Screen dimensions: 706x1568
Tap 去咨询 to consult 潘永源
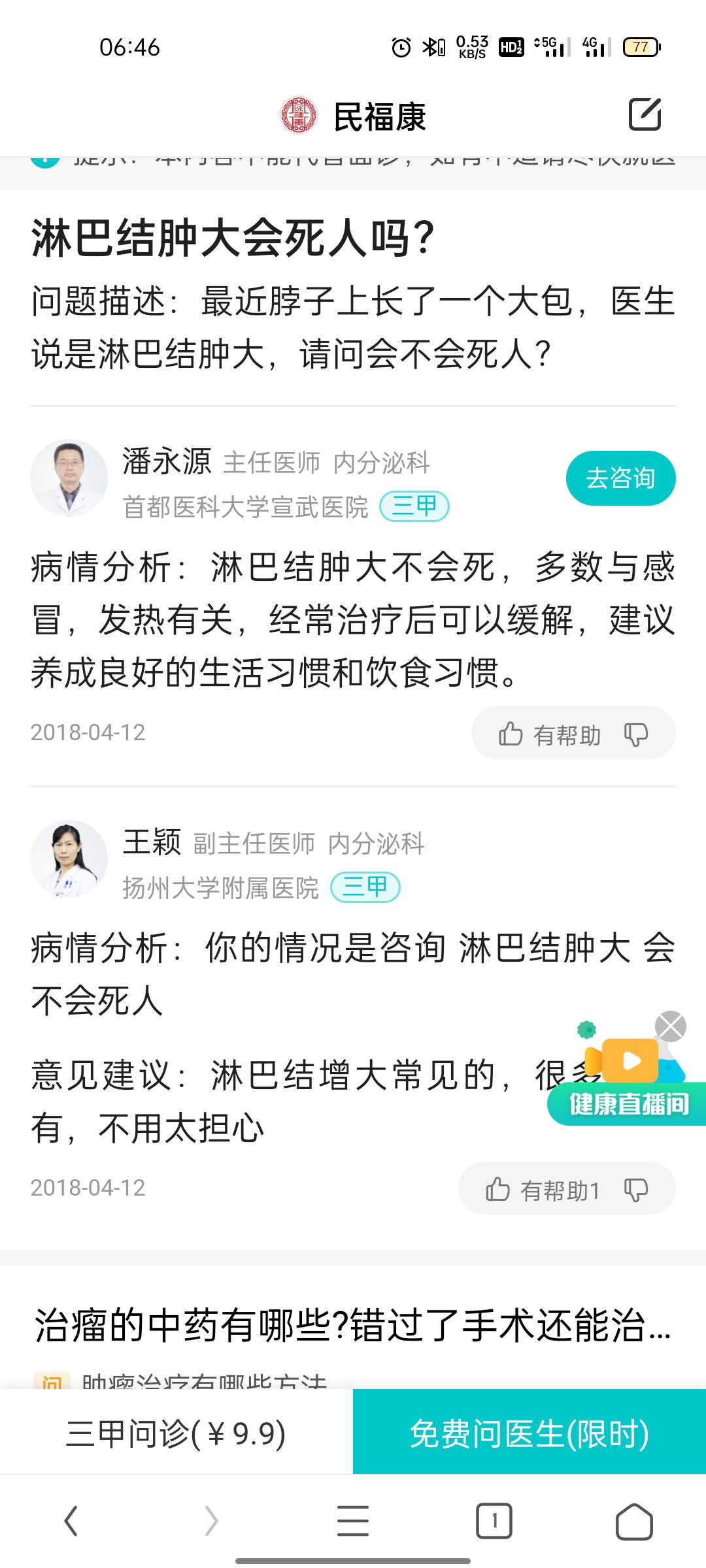[x=620, y=478]
